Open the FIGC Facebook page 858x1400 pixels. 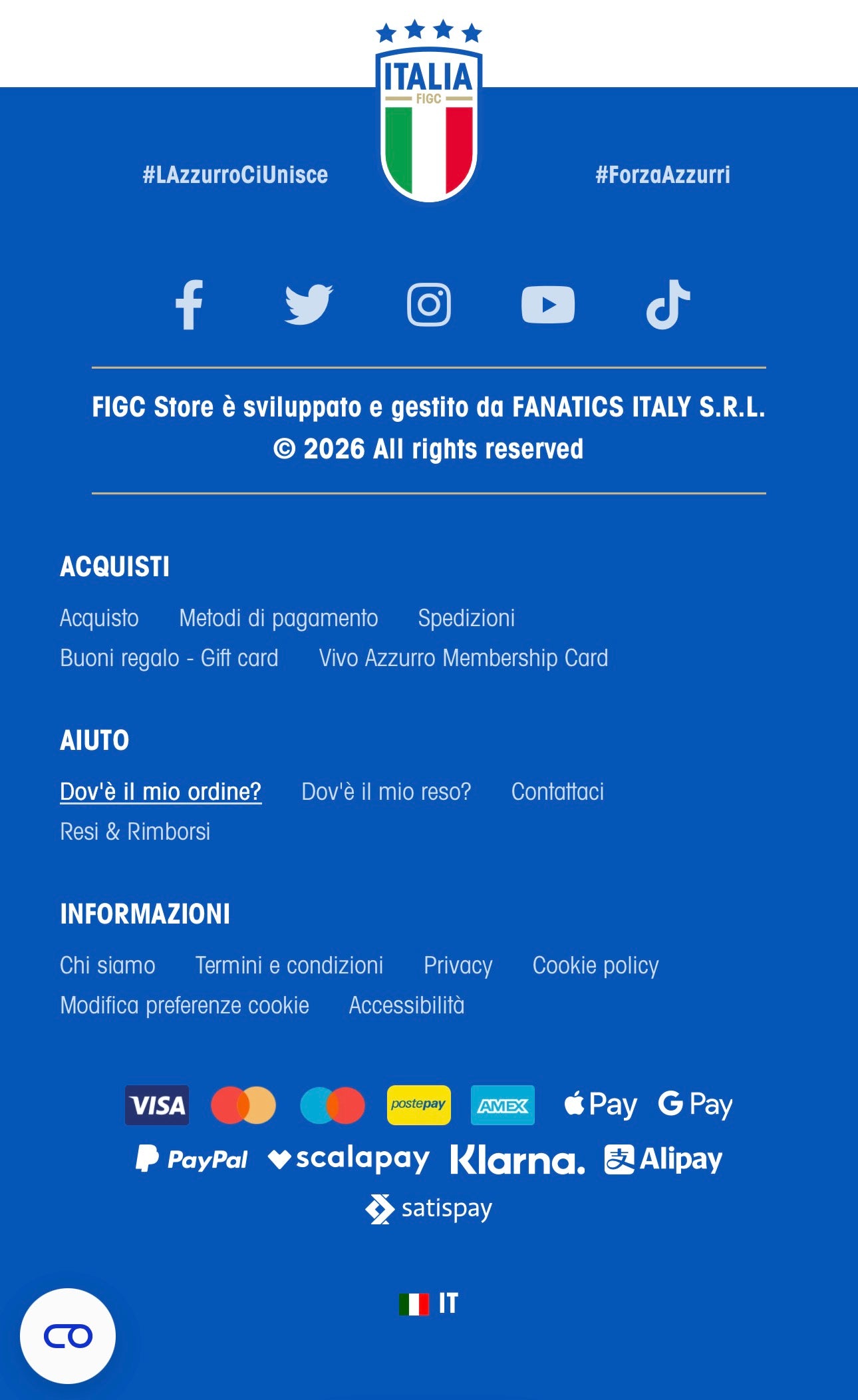[189, 305]
